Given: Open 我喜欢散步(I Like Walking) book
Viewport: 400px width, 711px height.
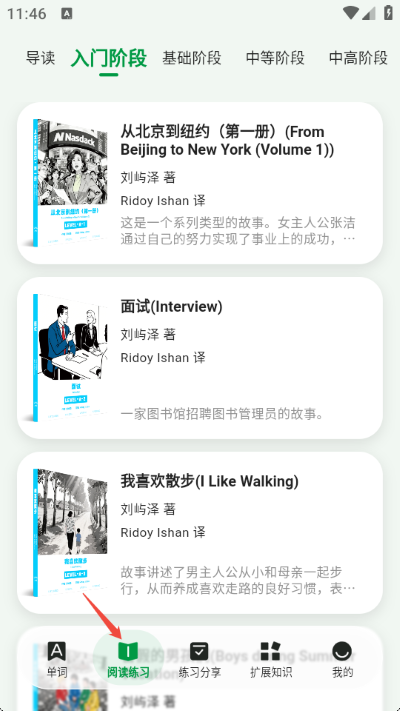Looking at the screenshot, I should tap(200, 533).
